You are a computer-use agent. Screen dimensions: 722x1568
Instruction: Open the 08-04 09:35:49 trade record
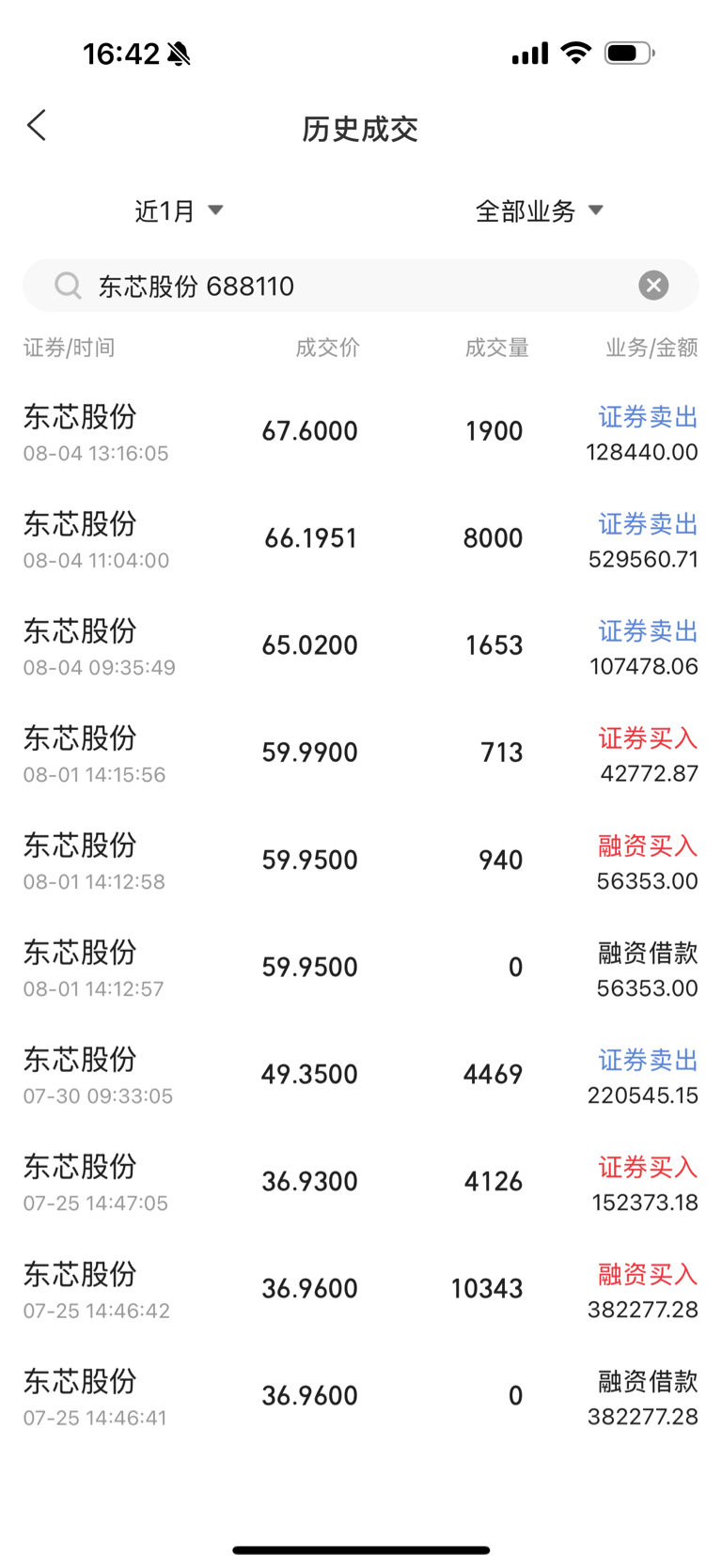click(361, 646)
